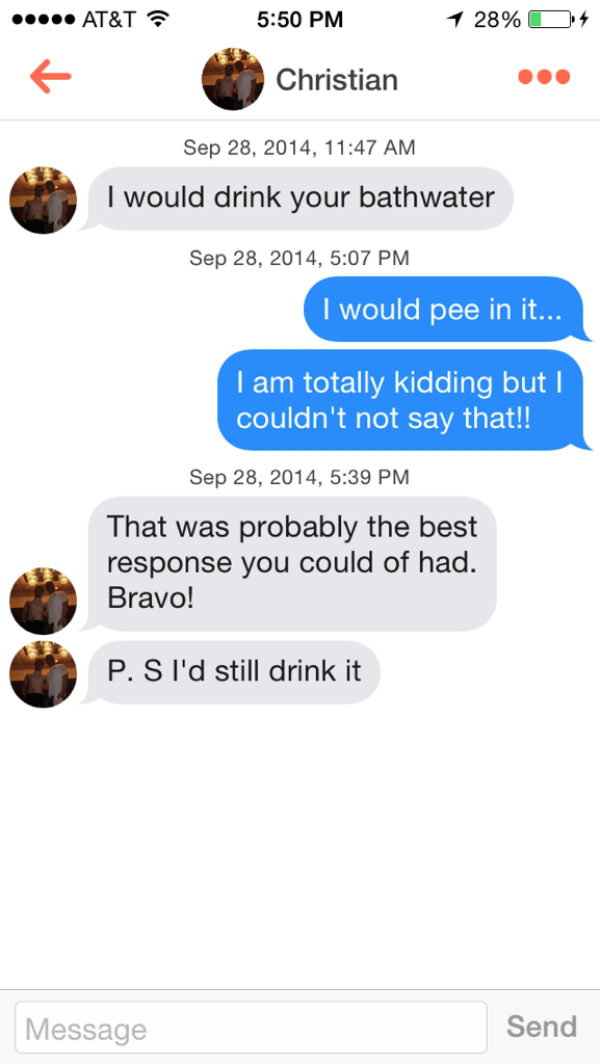View avatar beside the bathwater message
The height and width of the screenshot is (1064, 600).
pyautogui.click(x=43, y=200)
